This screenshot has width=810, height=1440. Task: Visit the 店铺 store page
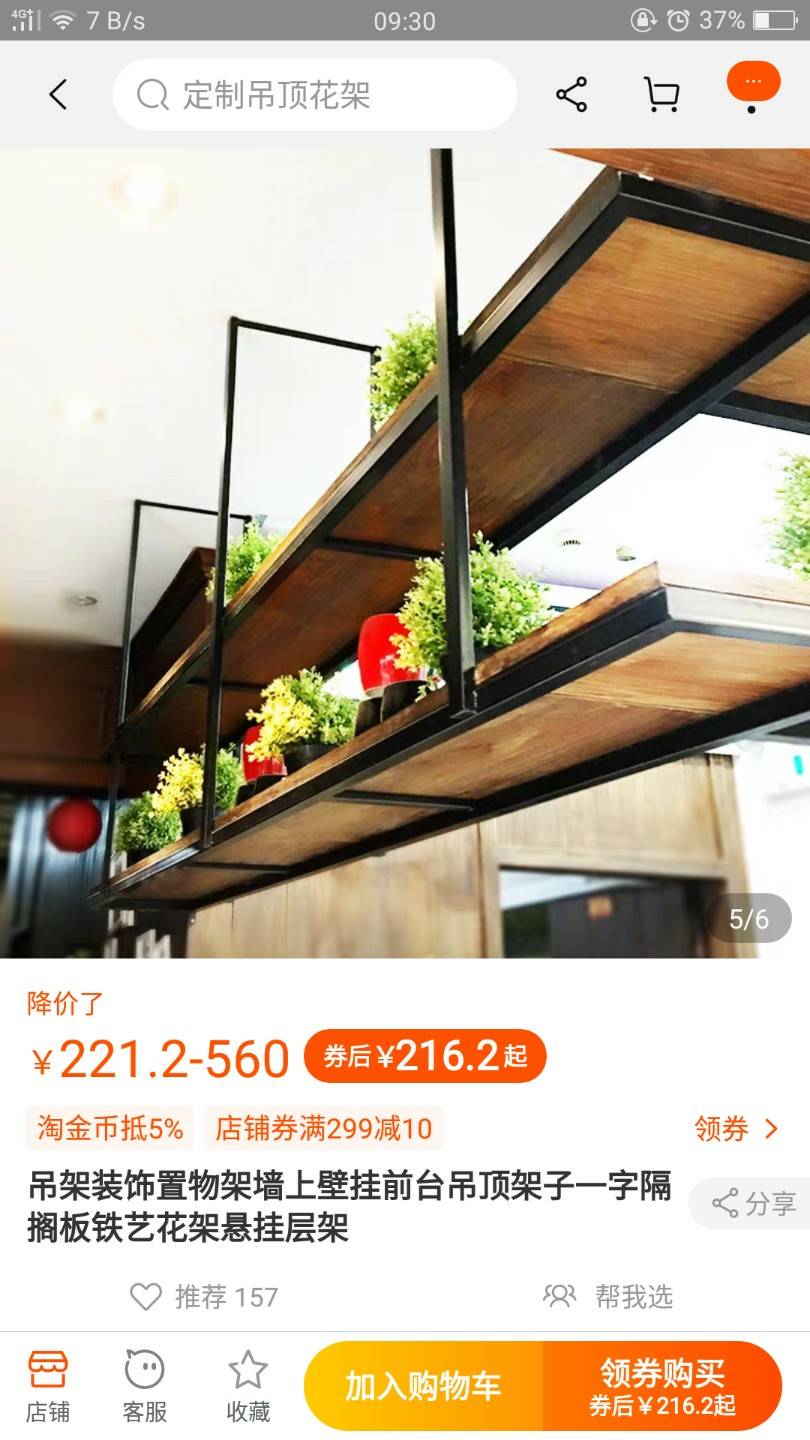(x=47, y=1386)
